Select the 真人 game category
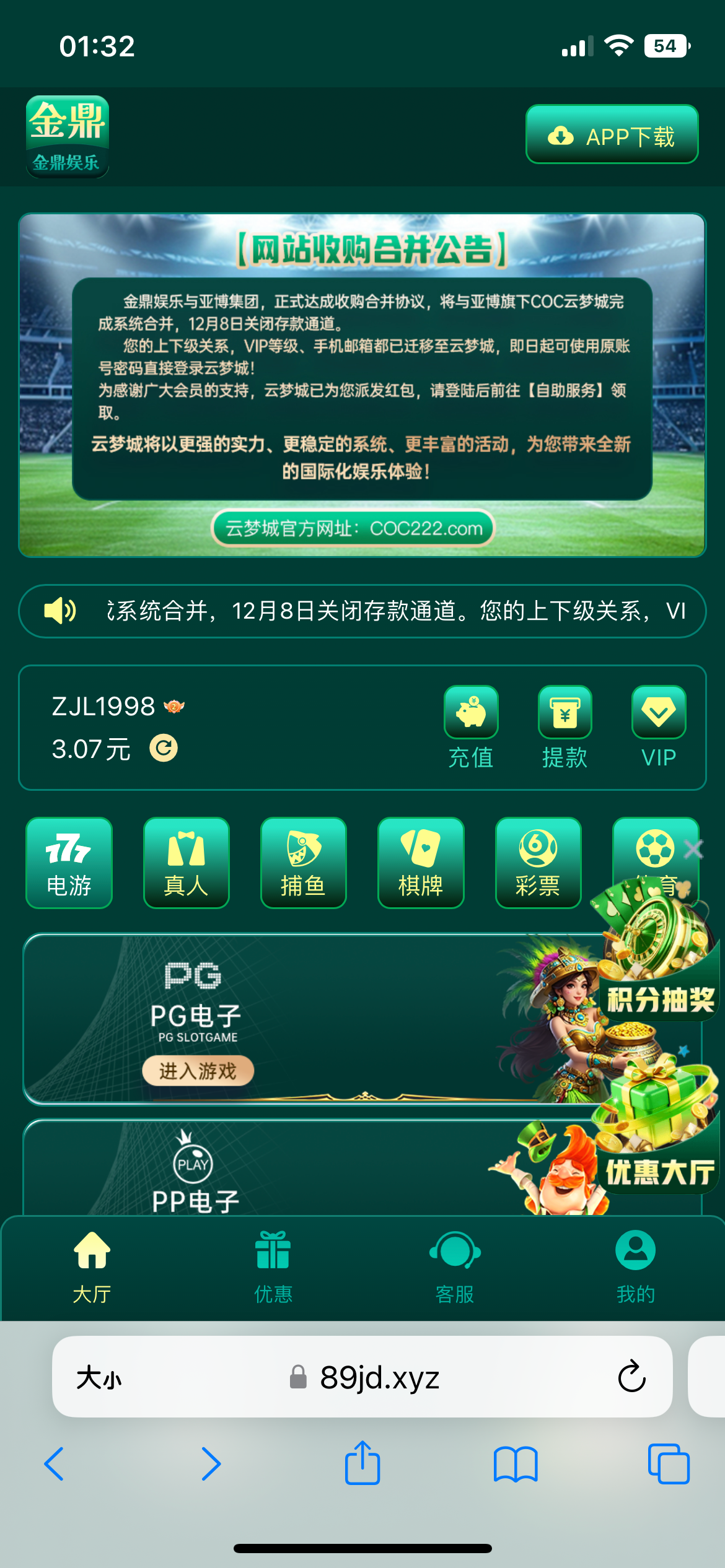Image resolution: width=725 pixels, height=1568 pixels. [x=186, y=862]
